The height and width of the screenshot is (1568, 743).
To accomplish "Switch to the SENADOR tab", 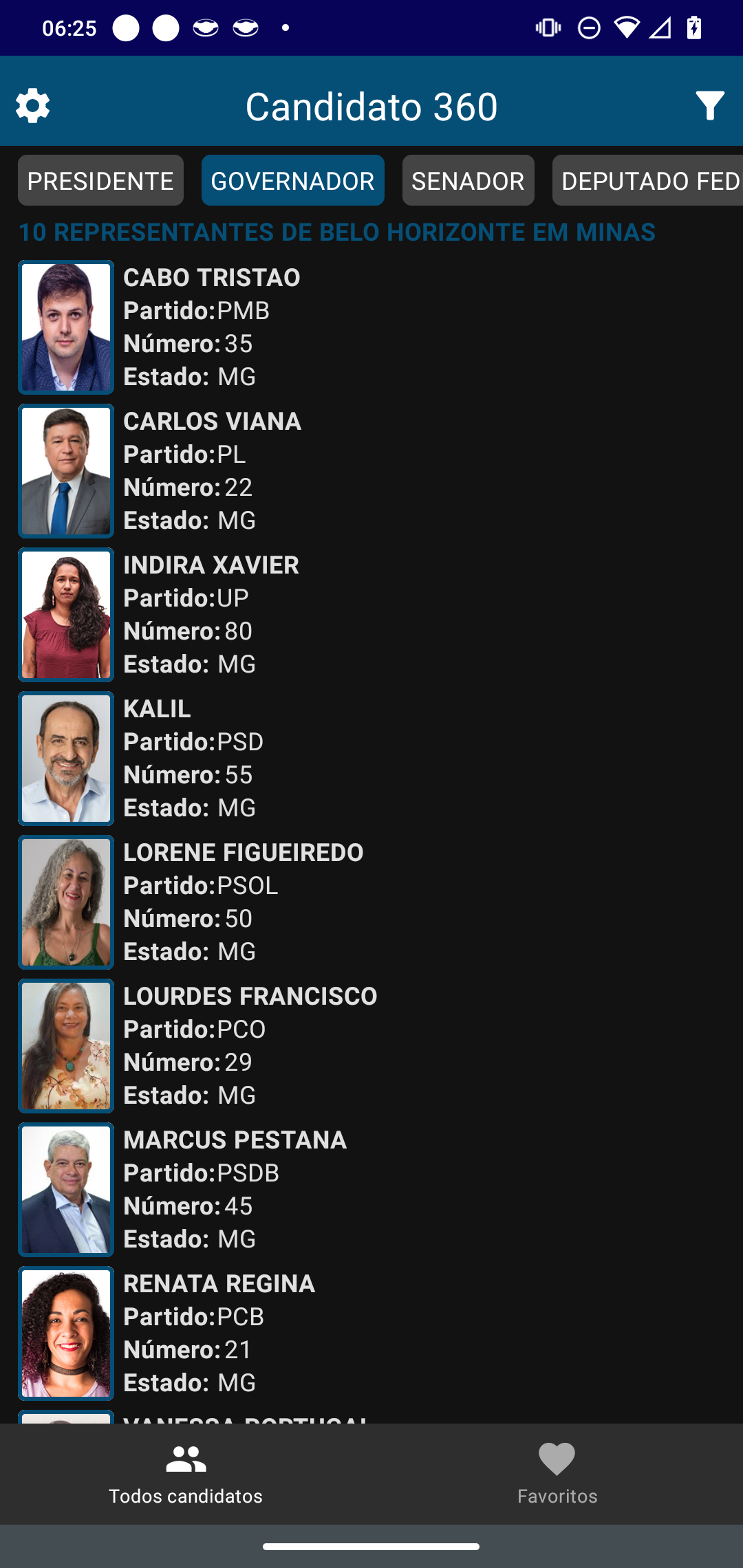I will click(468, 180).
